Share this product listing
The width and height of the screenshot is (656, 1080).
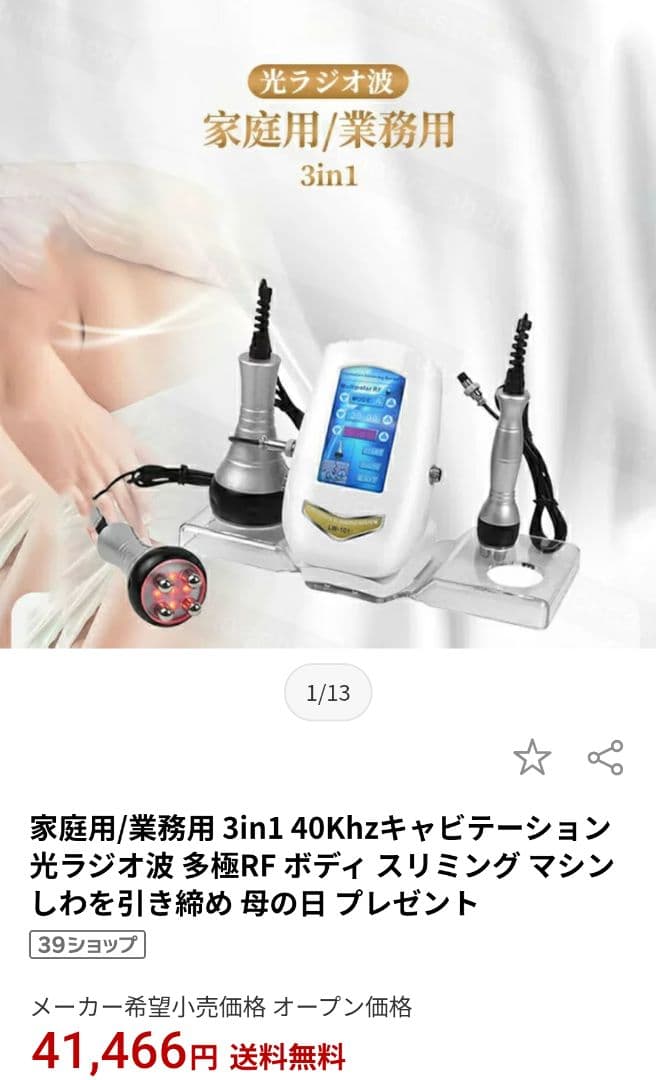pos(605,758)
